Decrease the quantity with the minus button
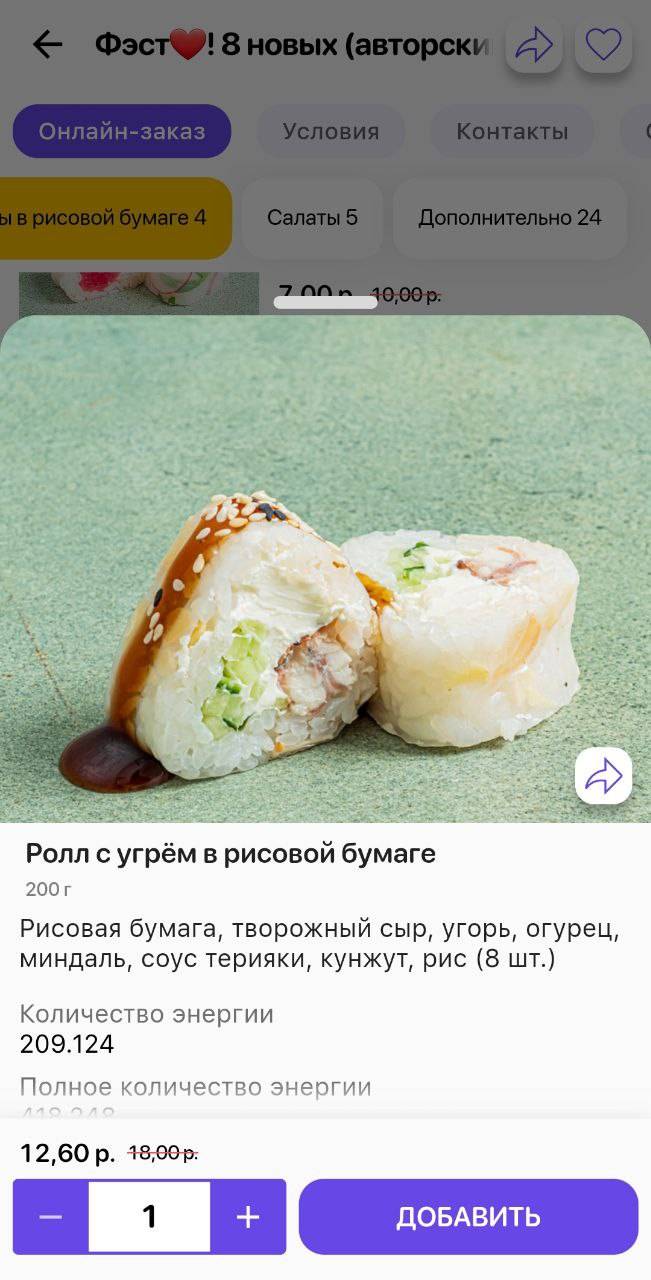This screenshot has width=651, height=1280. point(51,1217)
